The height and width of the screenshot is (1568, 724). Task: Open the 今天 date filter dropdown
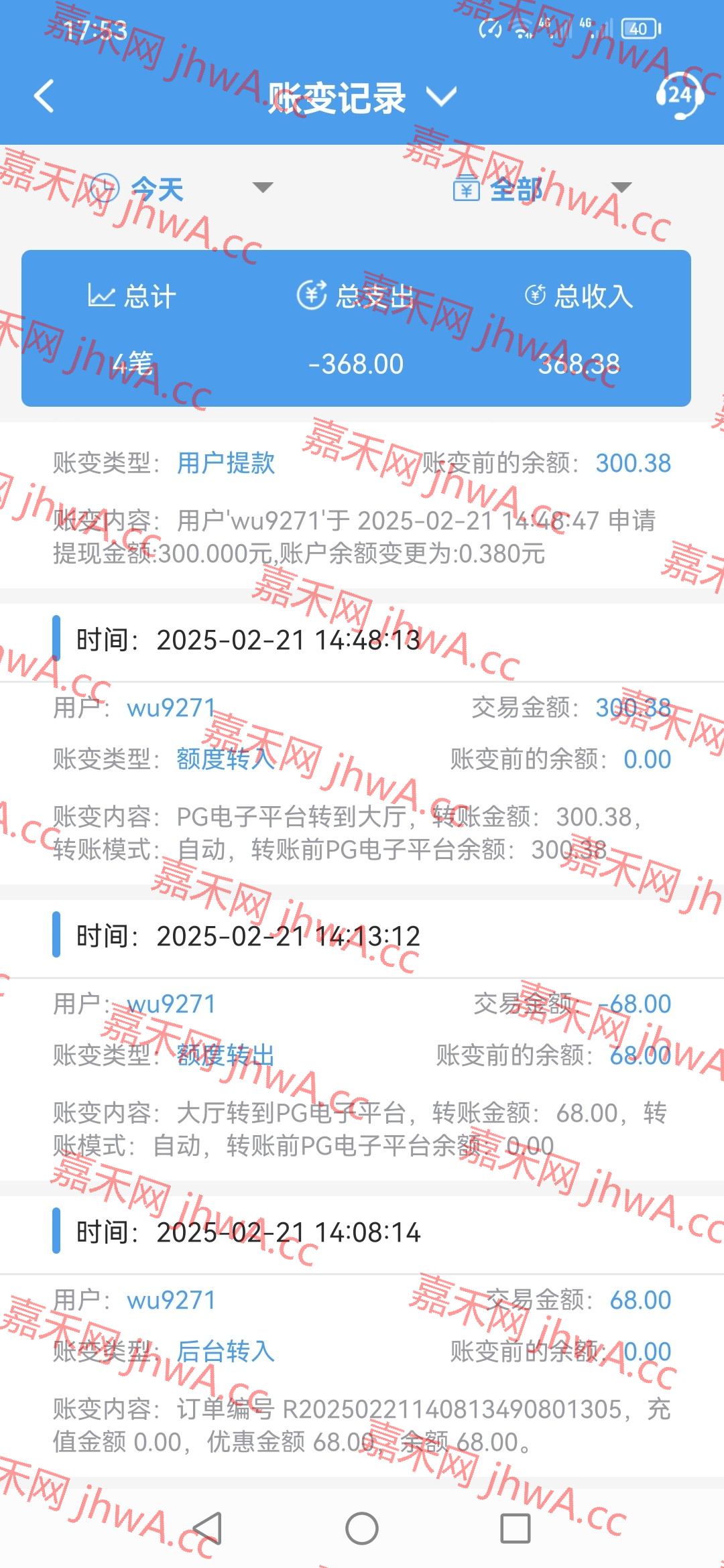tap(181, 188)
